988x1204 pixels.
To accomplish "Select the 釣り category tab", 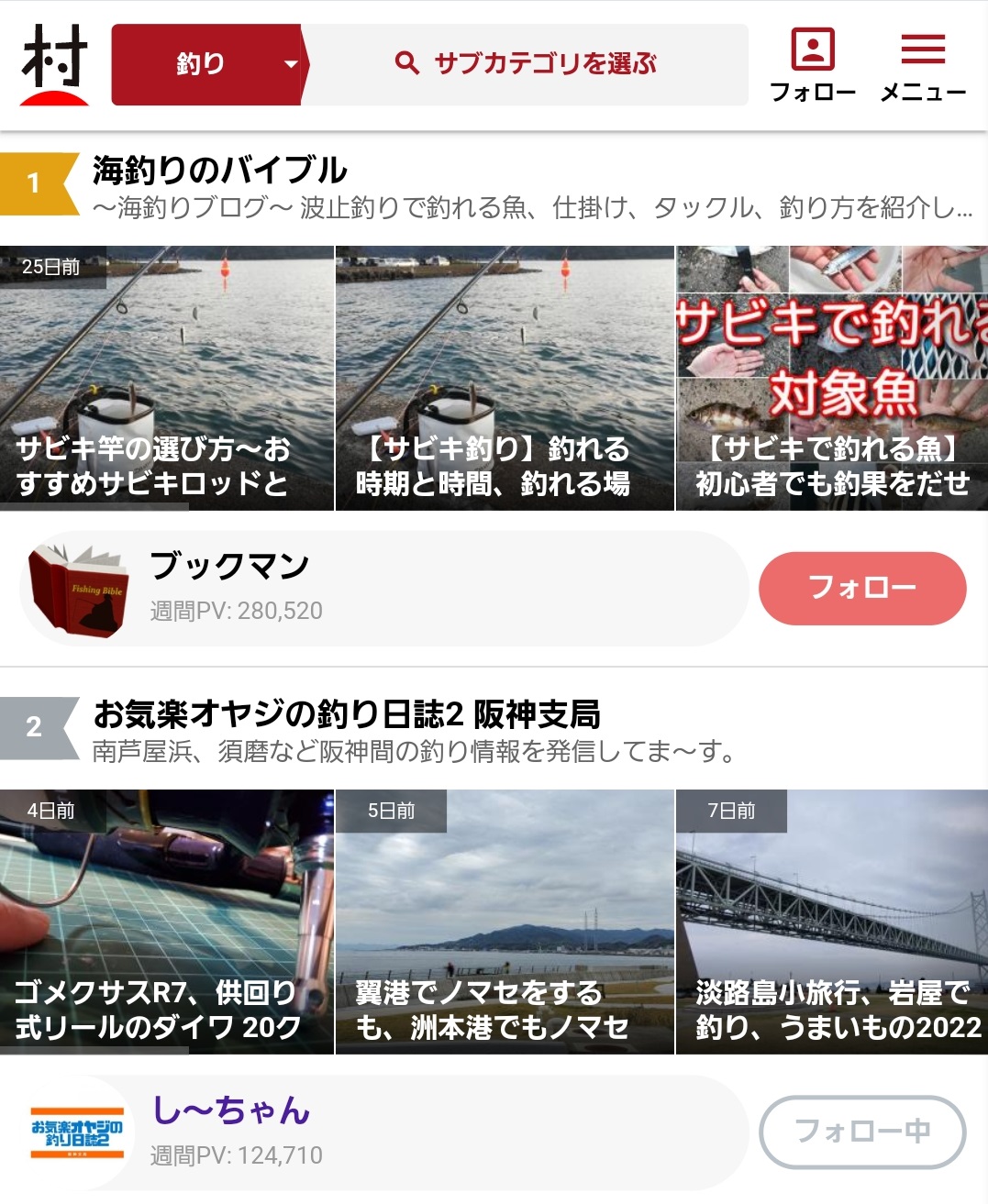I will tap(197, 63).
